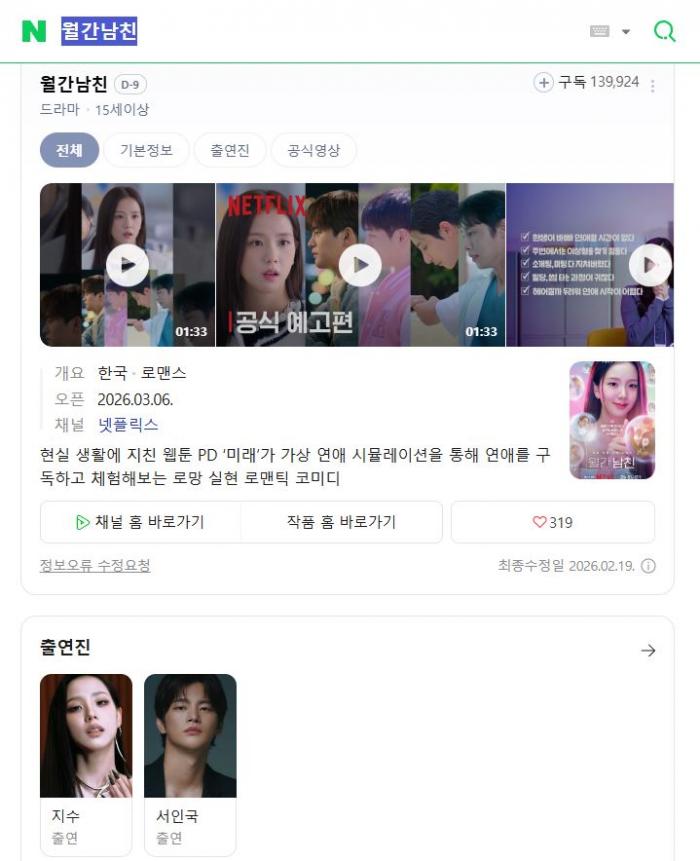Open 정보오류 수정요청 link
This screenshot has height=861, width=700.
(95, 566)
